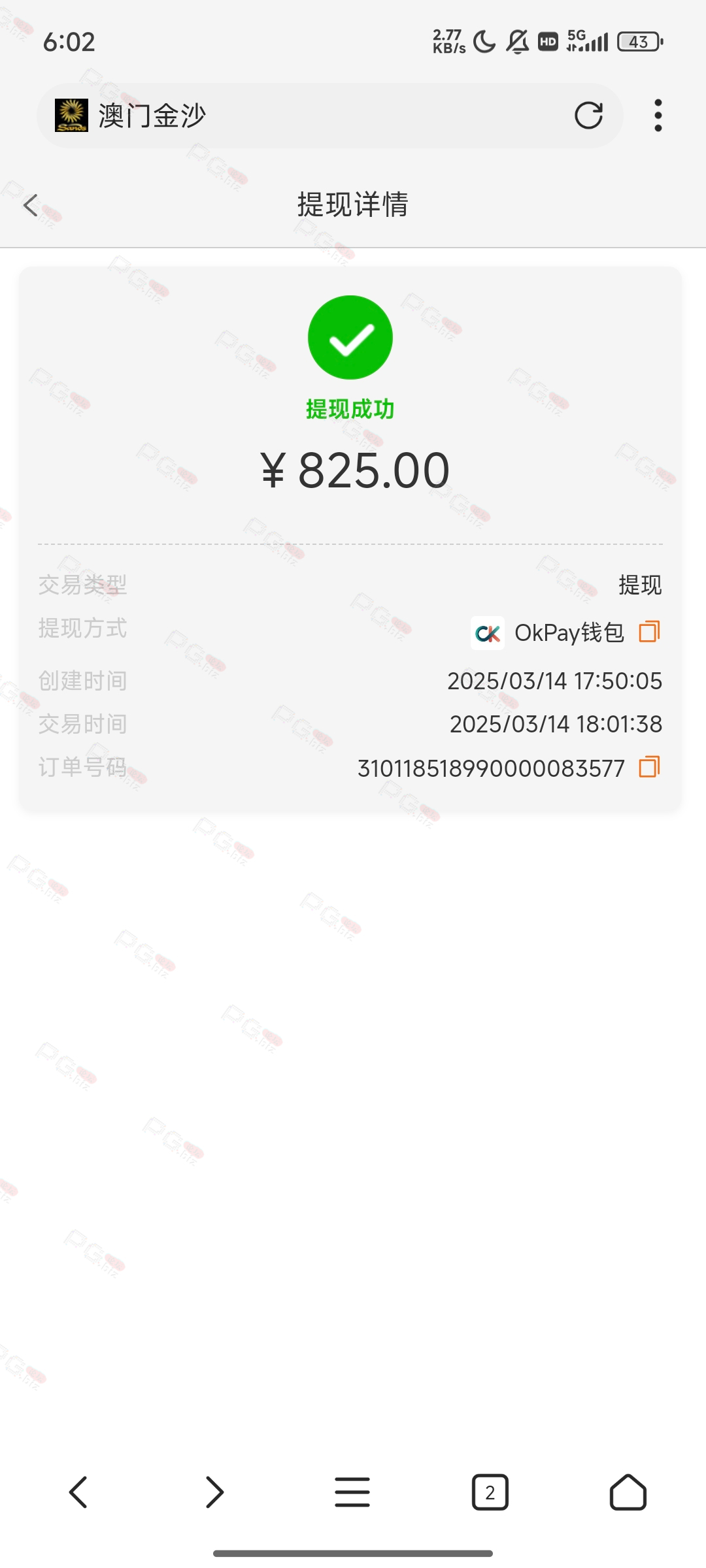Open the browser bottom hamburger menu
Viewport: 706px width, 1568px height.
352,1492
